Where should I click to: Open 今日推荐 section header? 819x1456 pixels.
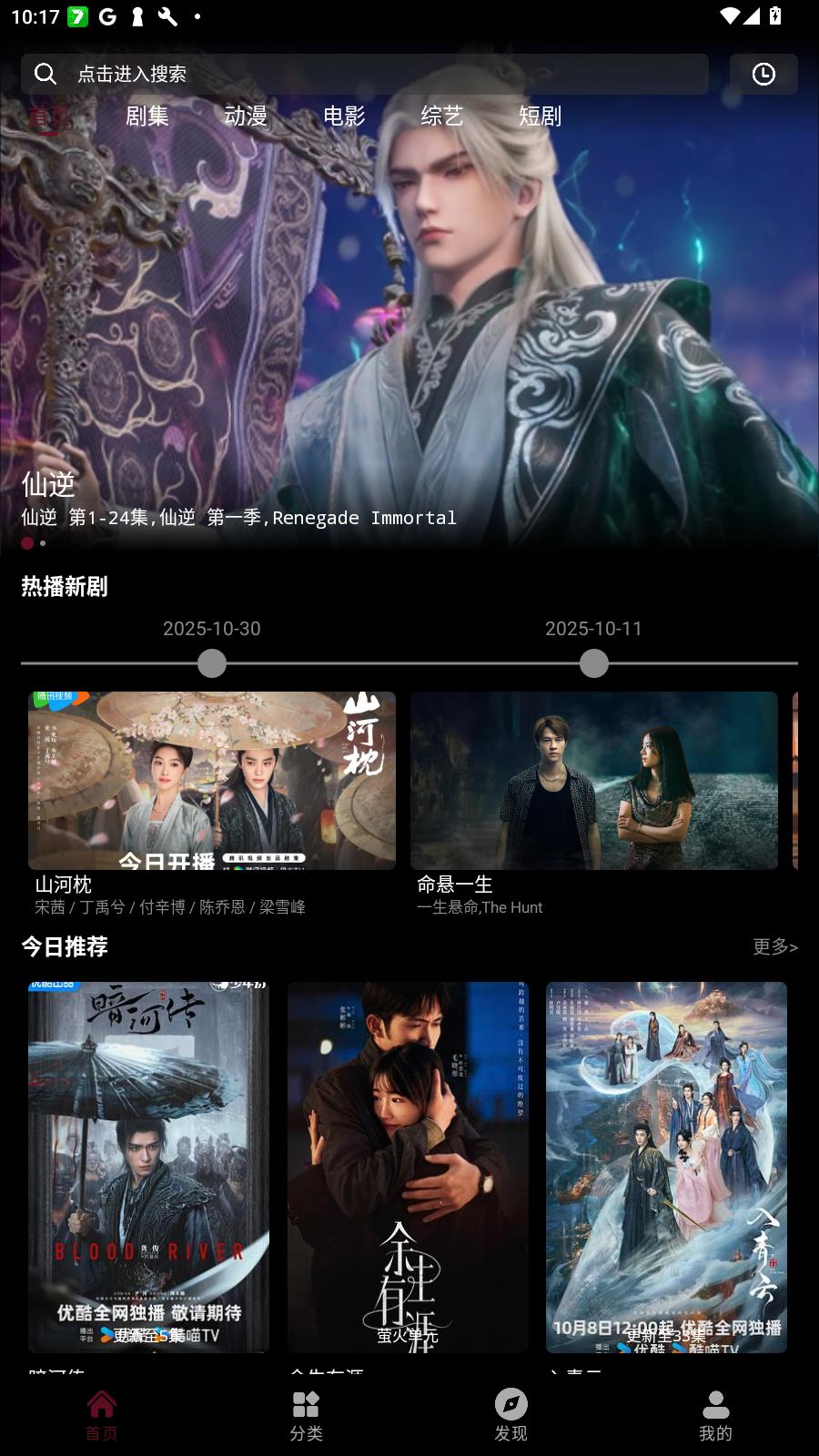pos(64,946)
